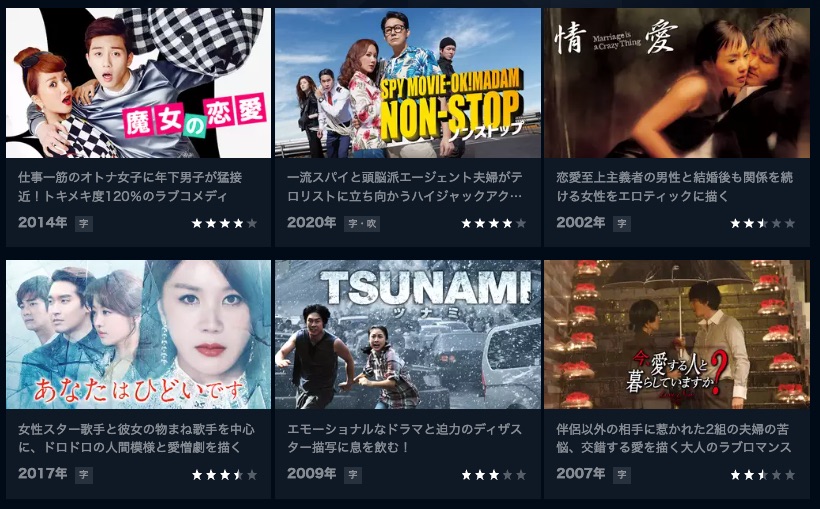View 今、愛する人と暮らしていますか? movie card
The height and width of the screenshot is (509, 820).
click(x=677, y=334)
